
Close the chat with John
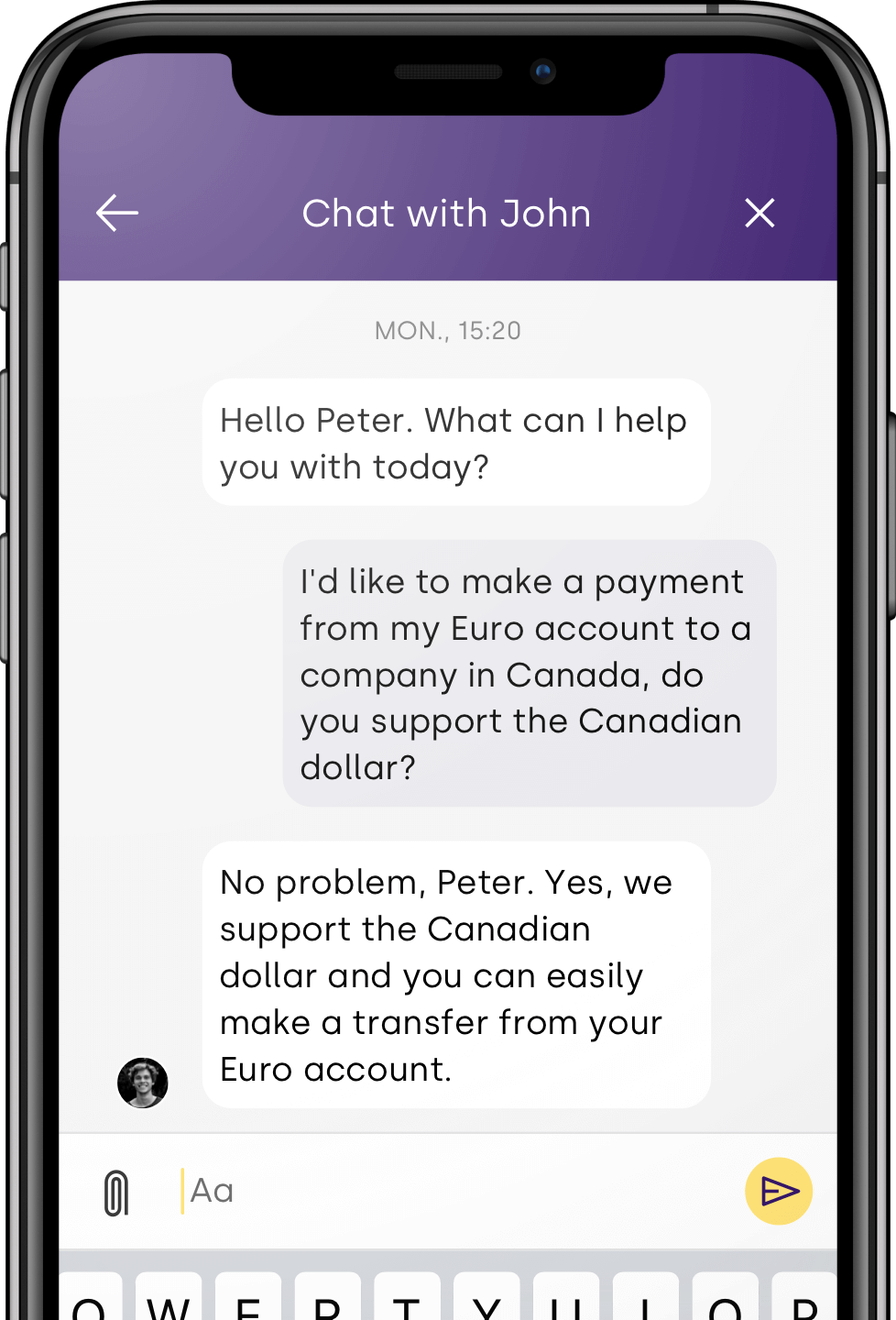click(759, 213)
